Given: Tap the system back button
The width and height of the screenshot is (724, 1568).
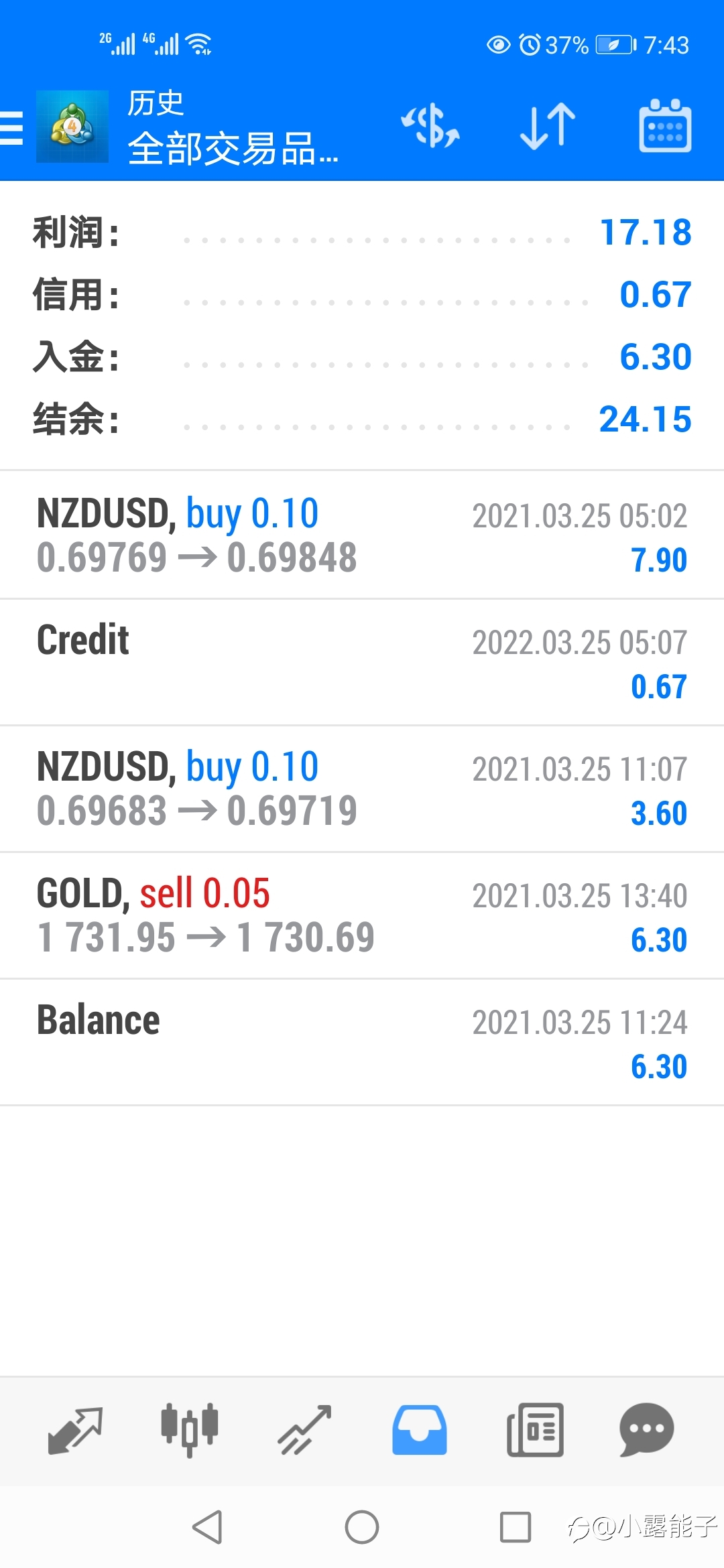Looking at the screenshot, I should coord(207,1527).
